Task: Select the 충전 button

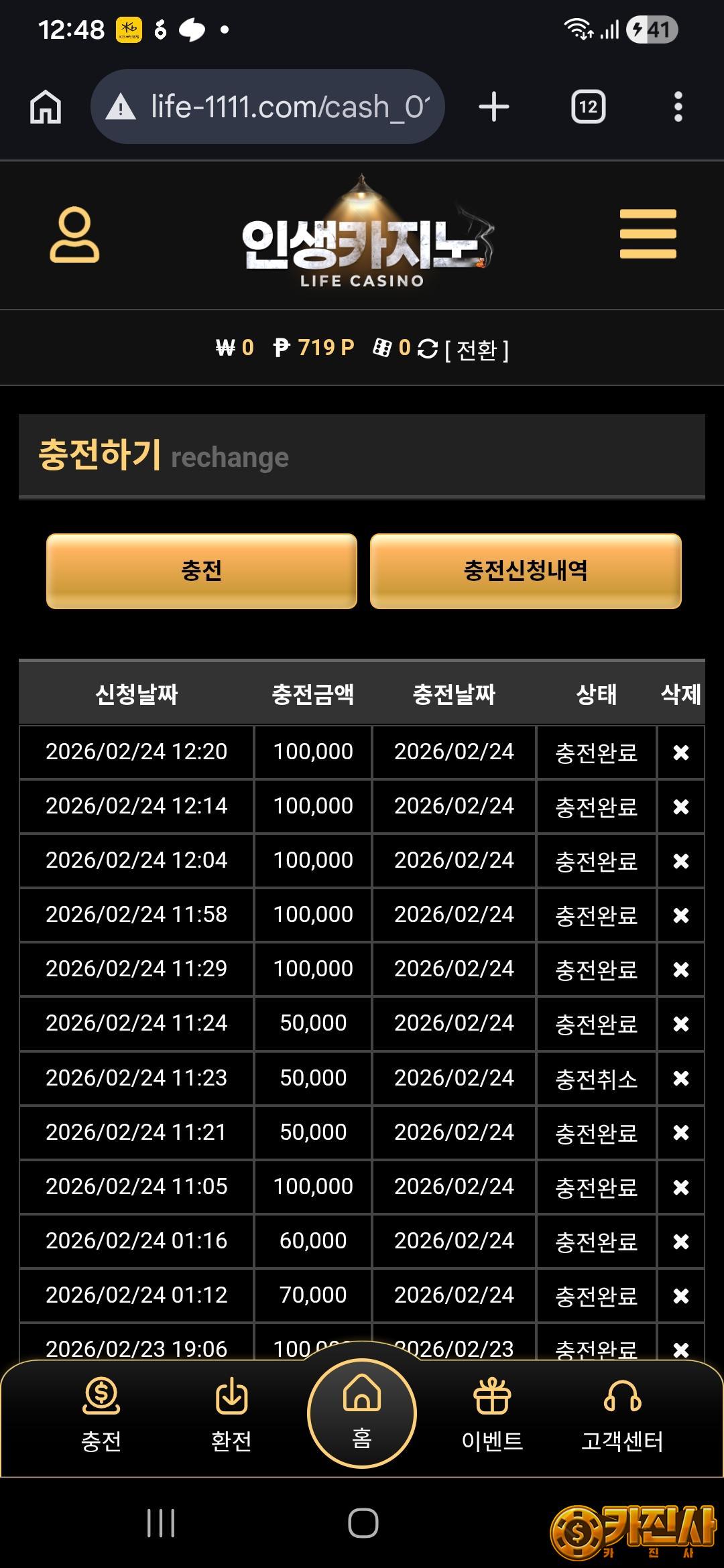Action: pyautogui.click(x=201, y=571)
